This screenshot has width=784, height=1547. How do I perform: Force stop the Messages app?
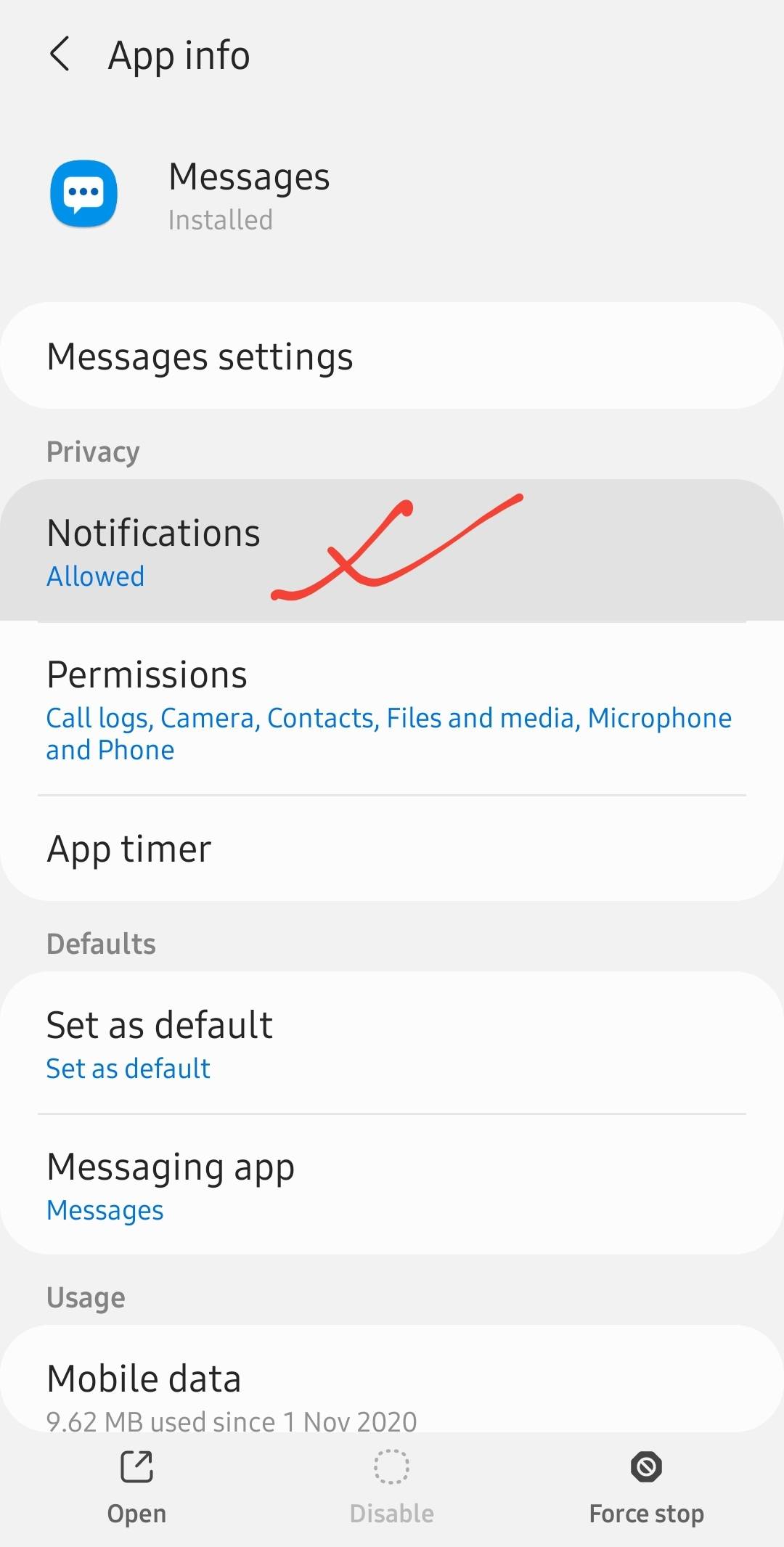(x=646, y=1485)
